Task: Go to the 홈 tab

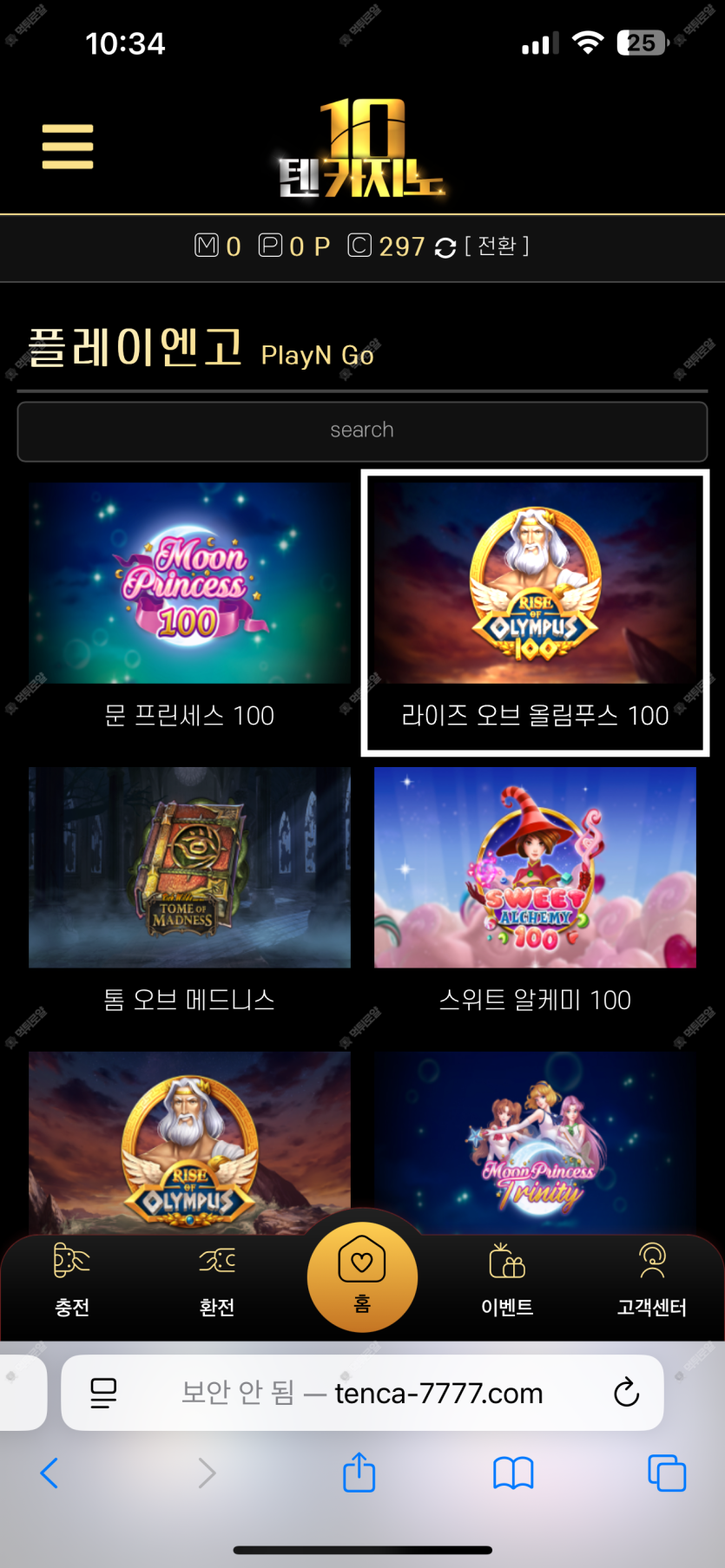Action: point(362,1276)
